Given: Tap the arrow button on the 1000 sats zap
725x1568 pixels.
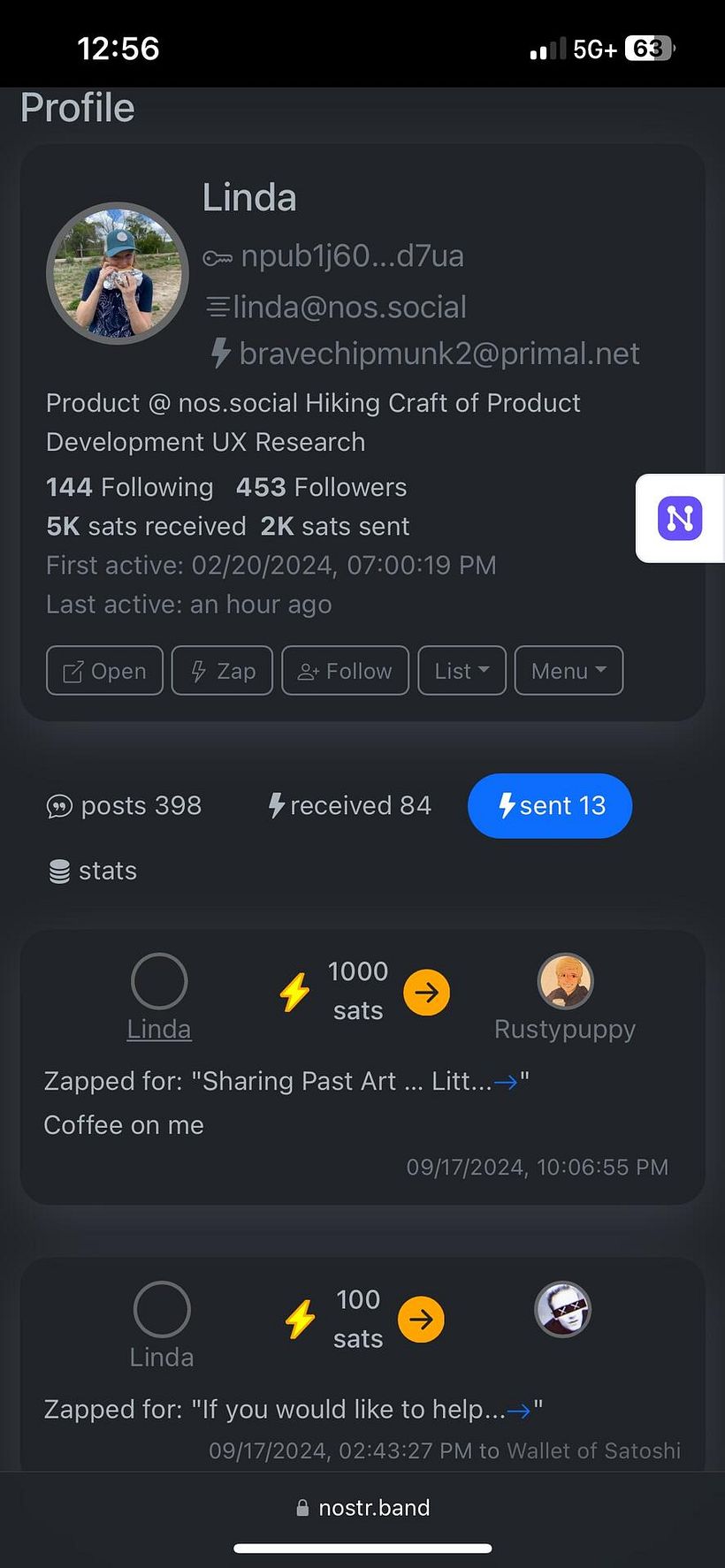Looking at the screenshot, I should 426,993.
